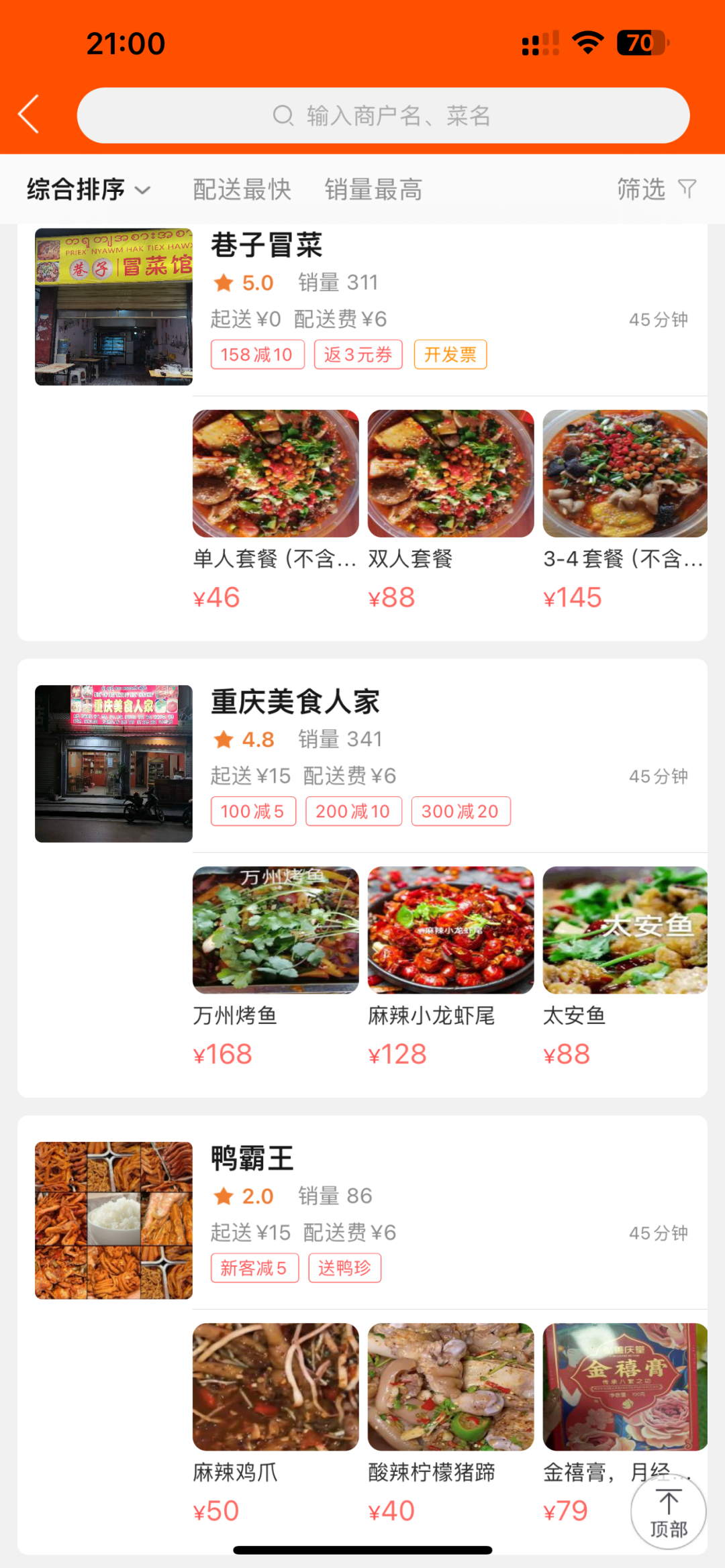Screen dimensions: 725x1568
Task: View the 麻辣鸡爪 dish
Action: click(x=275, y=1387)
